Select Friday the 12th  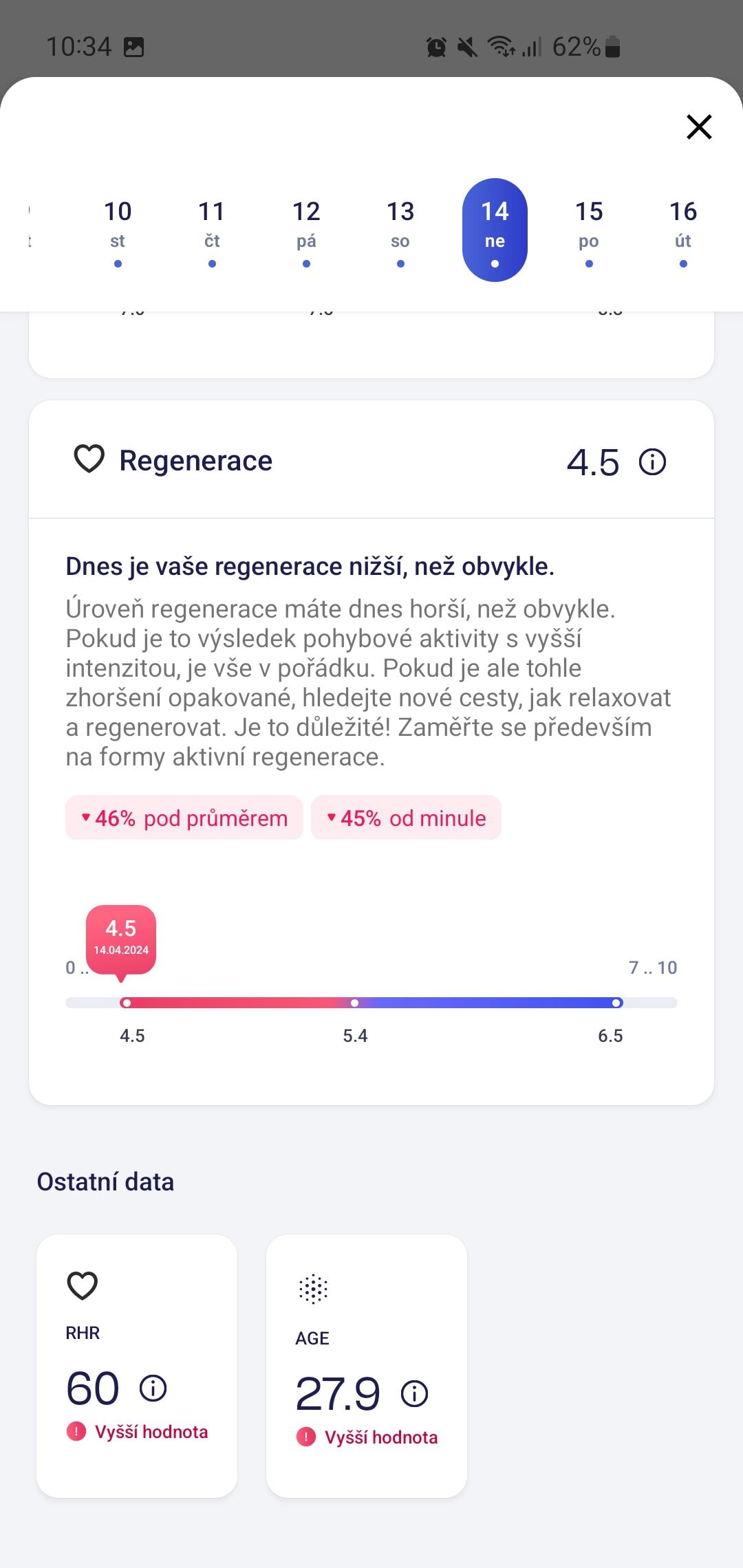click(306, 230)
